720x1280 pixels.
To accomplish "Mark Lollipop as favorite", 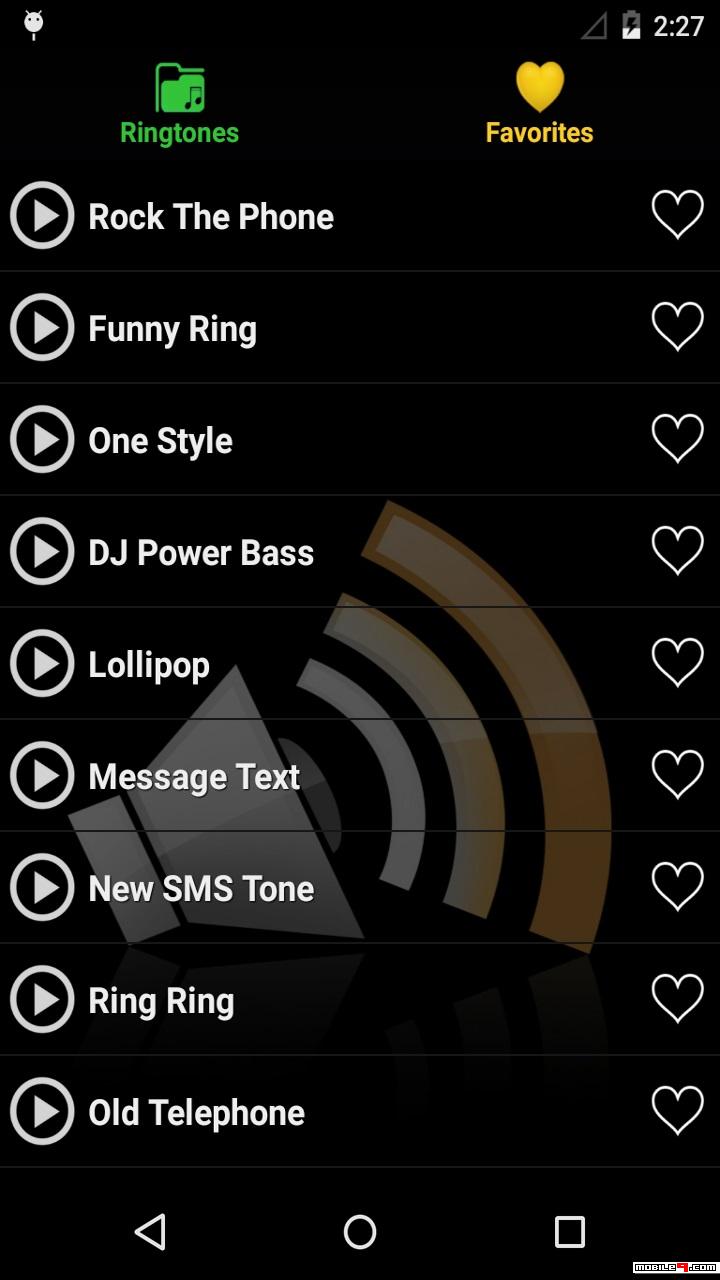I will tap(677, 663).
